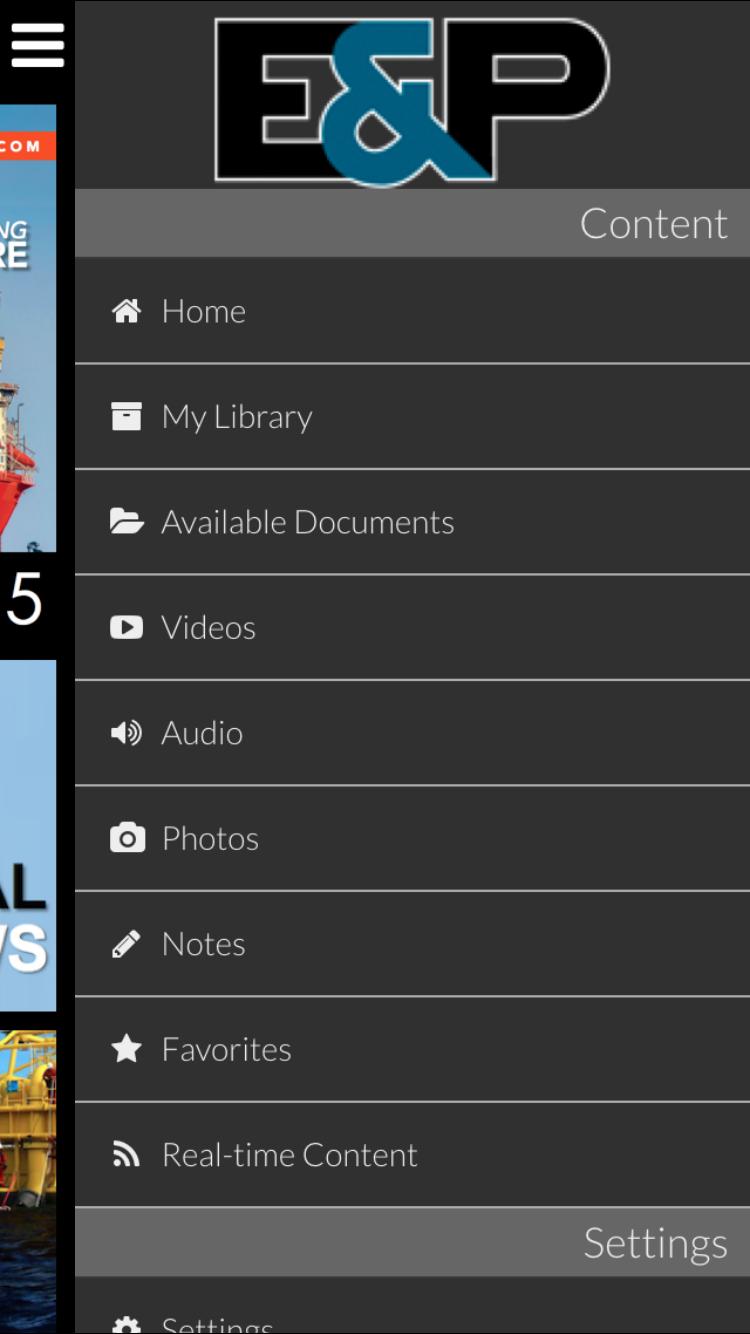Image resolution: width=750 pixels, height=1334 pixels.
Task: Show my Favorites
Action: 226,1049
